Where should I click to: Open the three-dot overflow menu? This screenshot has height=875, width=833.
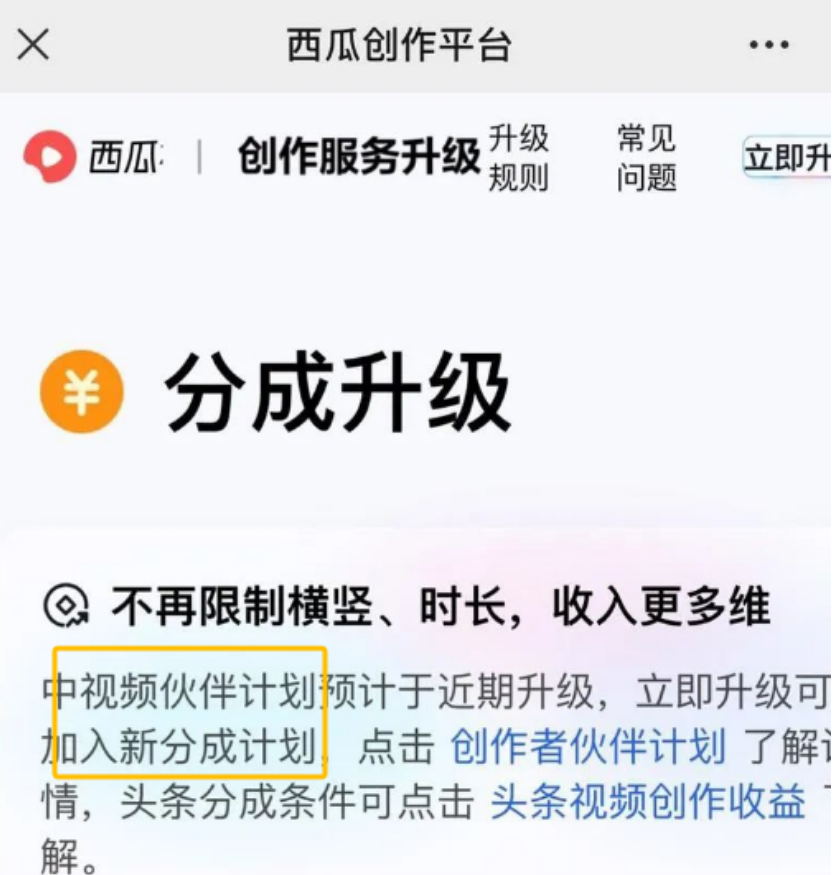click(768, 45)
